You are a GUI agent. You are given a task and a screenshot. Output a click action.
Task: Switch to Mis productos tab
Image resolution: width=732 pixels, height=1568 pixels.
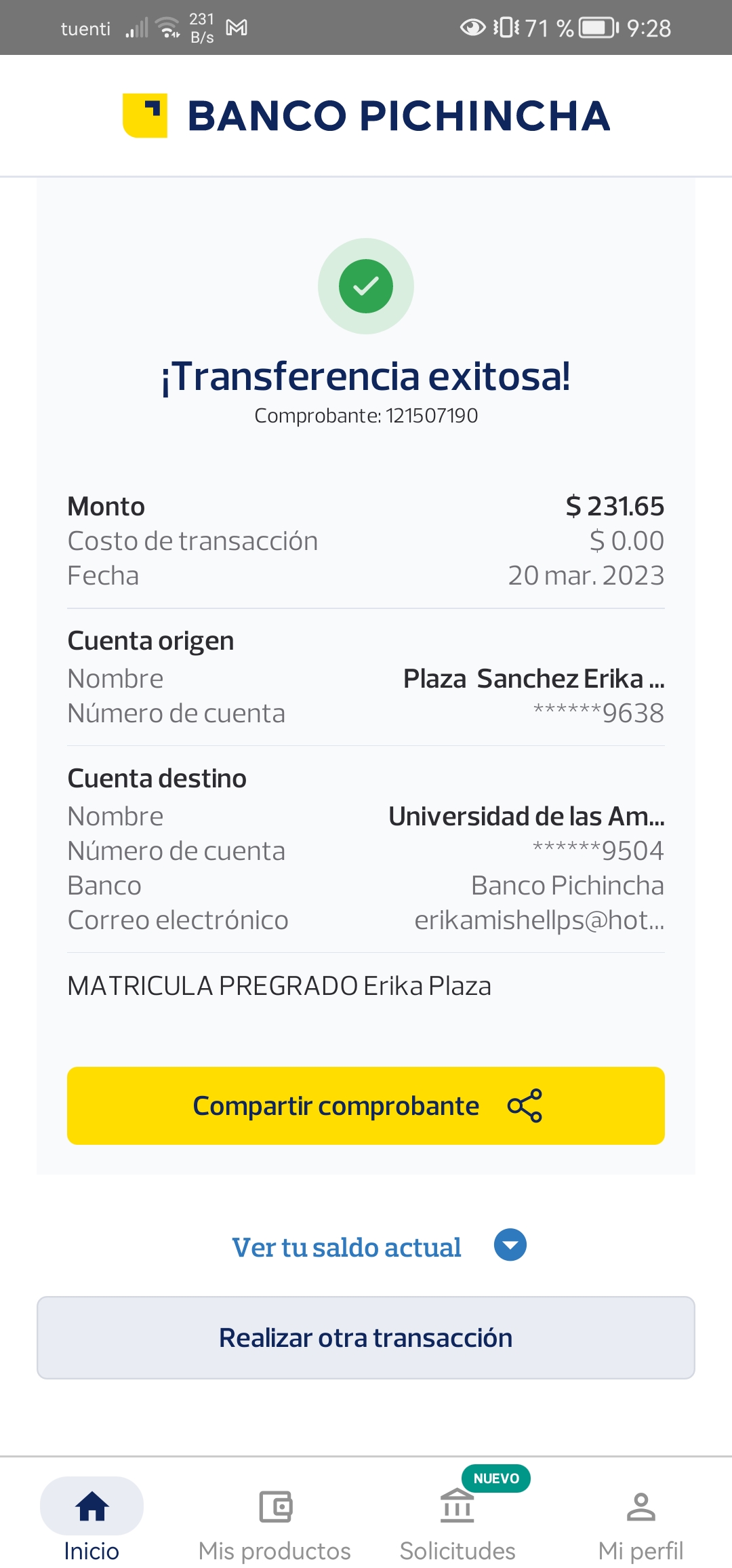pos(274,1521)
